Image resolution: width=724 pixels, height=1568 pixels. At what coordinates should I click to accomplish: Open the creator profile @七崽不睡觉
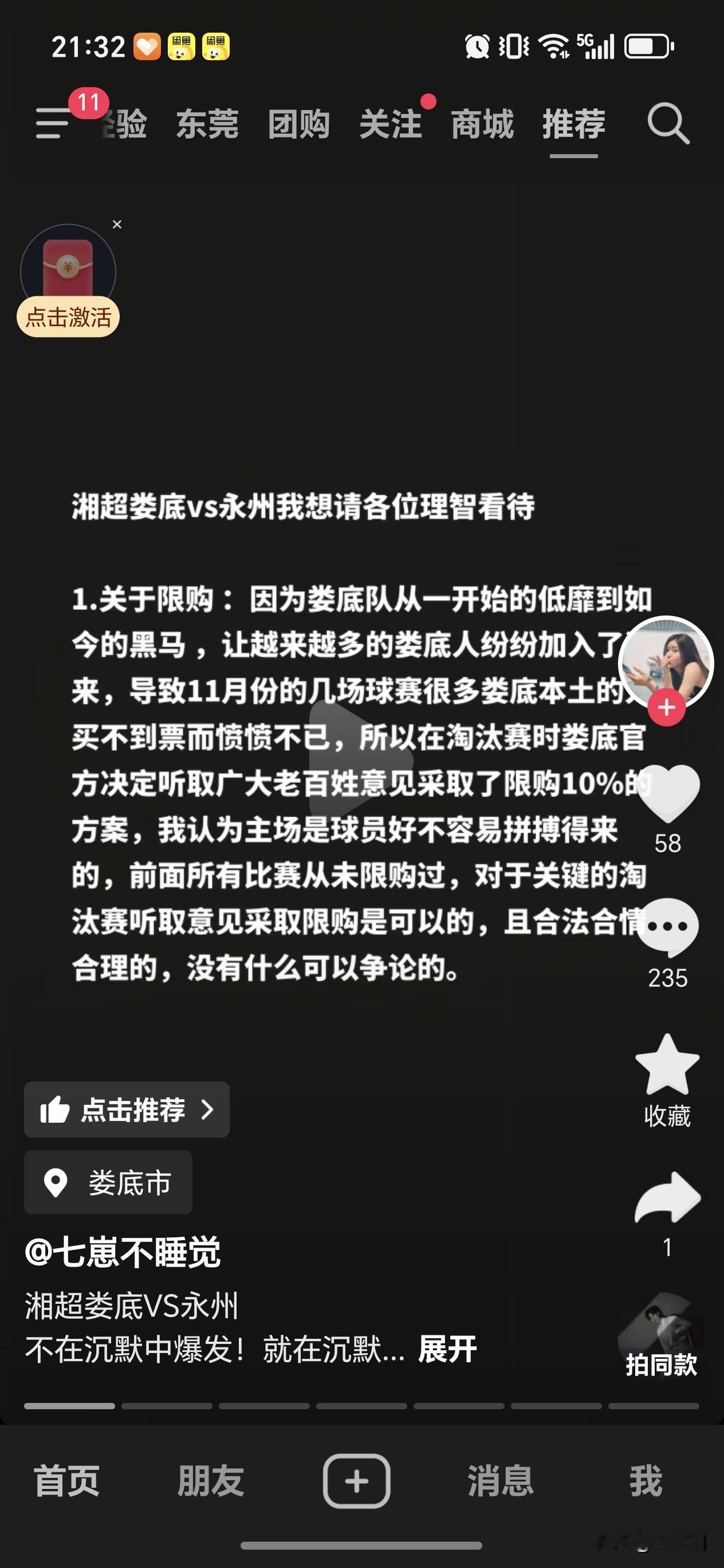pyautogui.click(x=124, y=1253)
